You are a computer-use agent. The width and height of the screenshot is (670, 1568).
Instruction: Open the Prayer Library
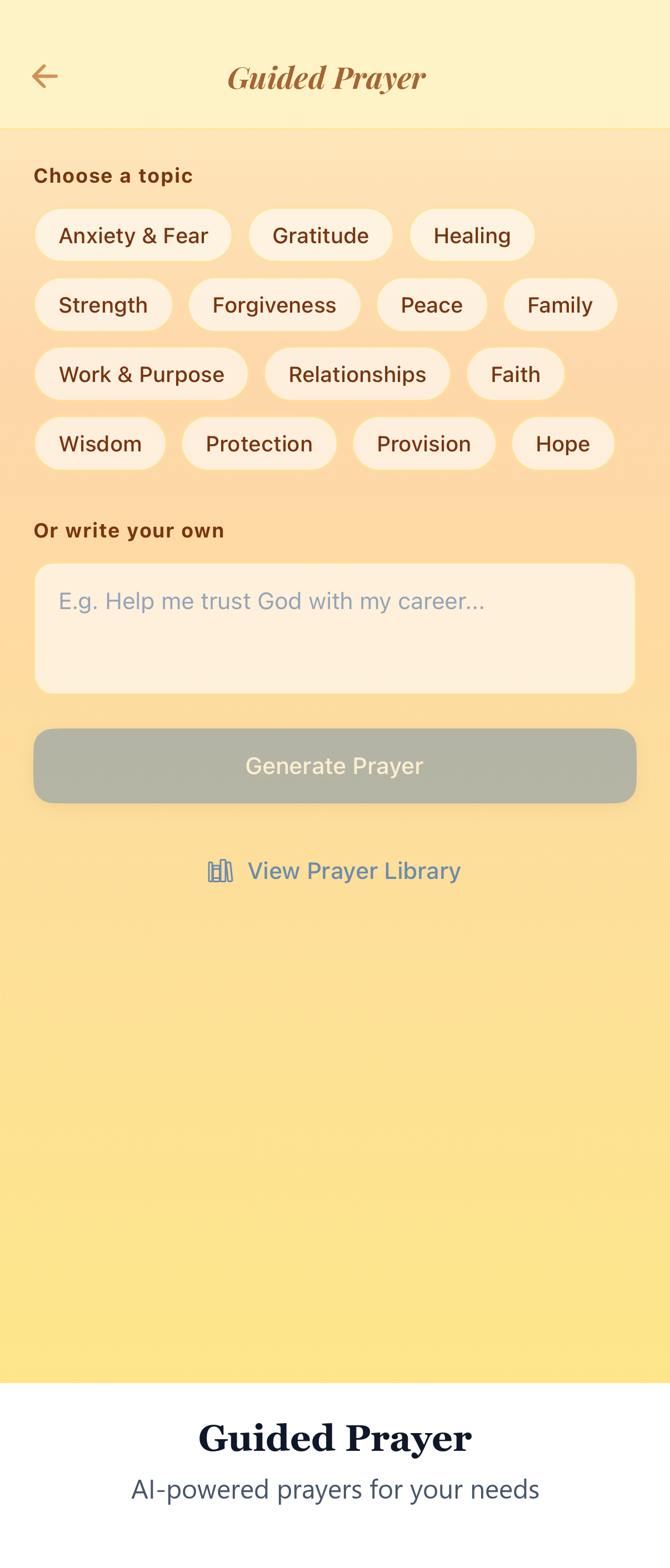pos(354,871)
